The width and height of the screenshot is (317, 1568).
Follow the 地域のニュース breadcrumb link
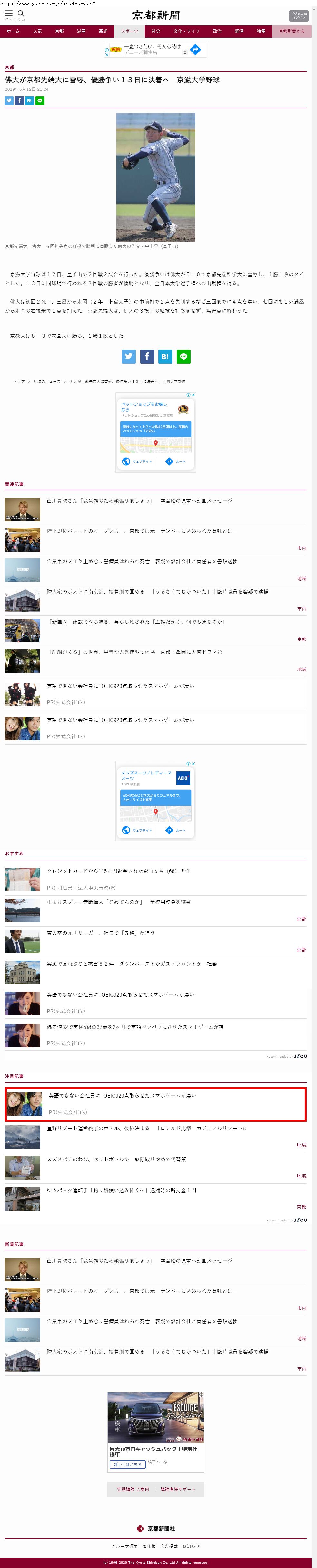click(x=47, y=382)
